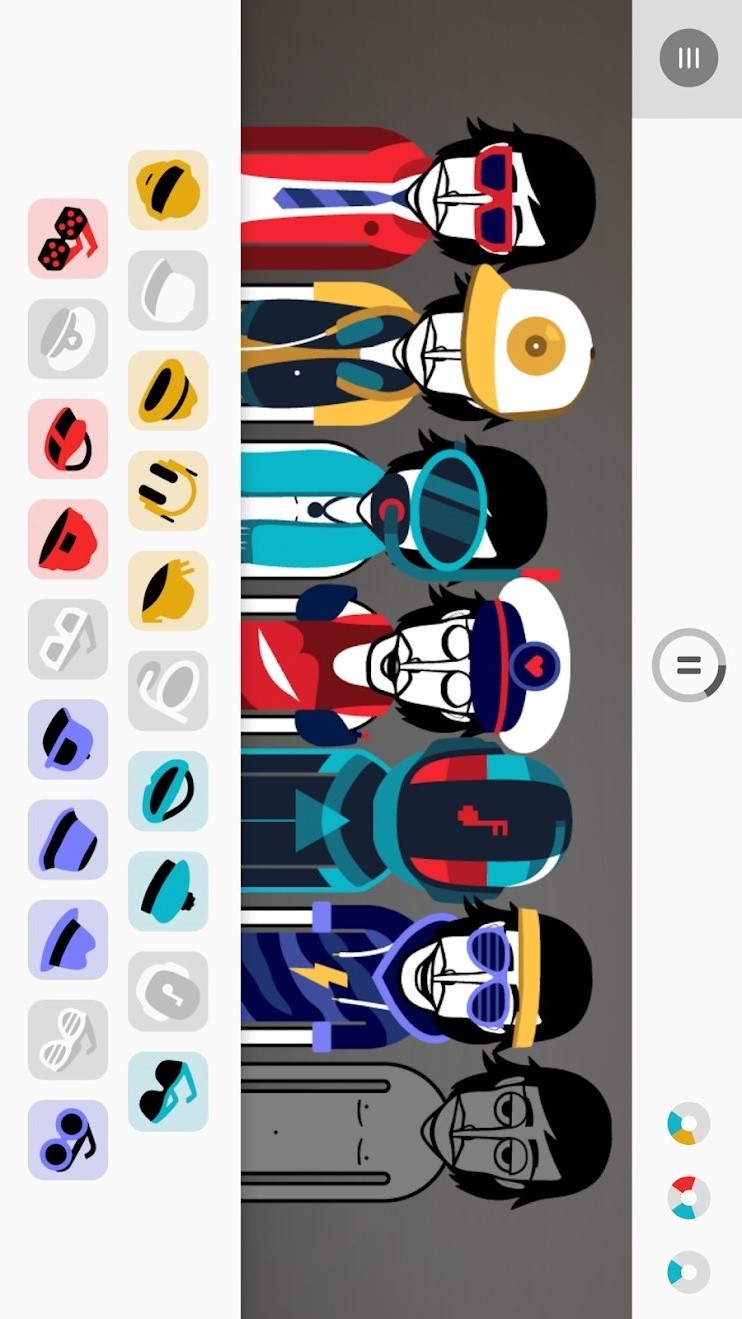Screen dimensions: 742x1319
Task: Pick the purple round-glasses music-note icon
Action: (68, 1139)
